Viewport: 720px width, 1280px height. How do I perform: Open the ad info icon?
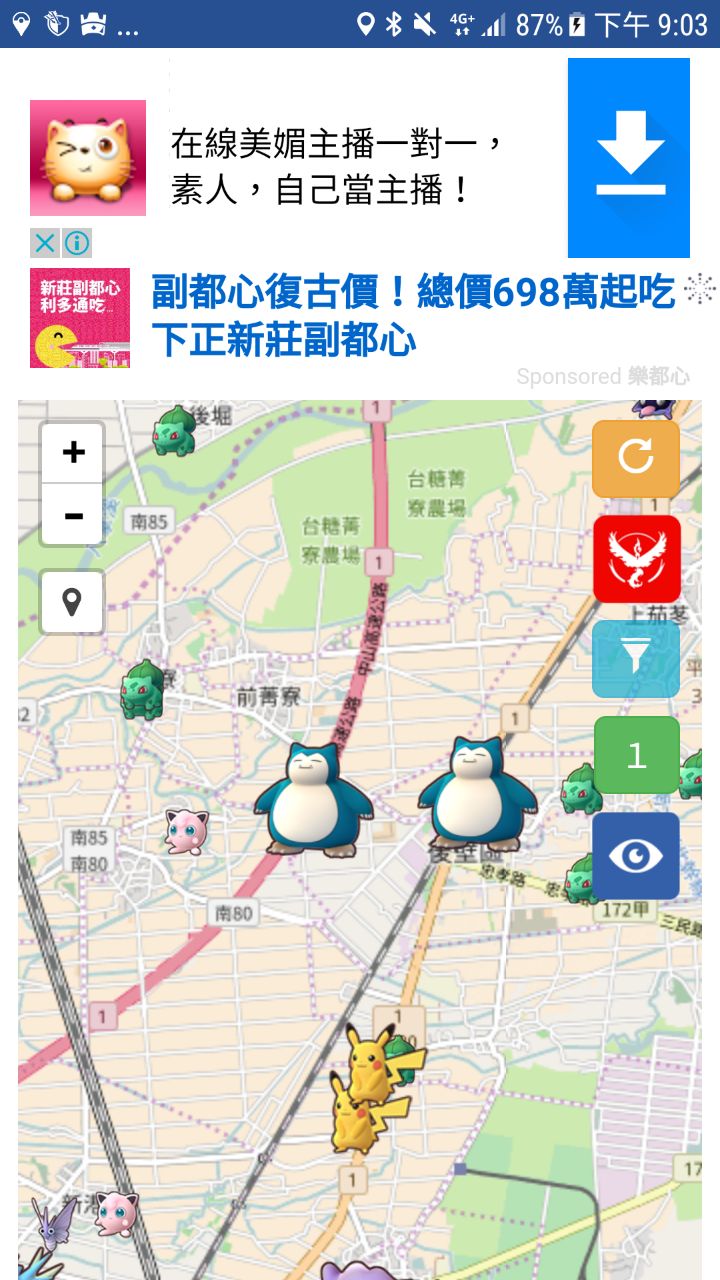tap(77, 243)
